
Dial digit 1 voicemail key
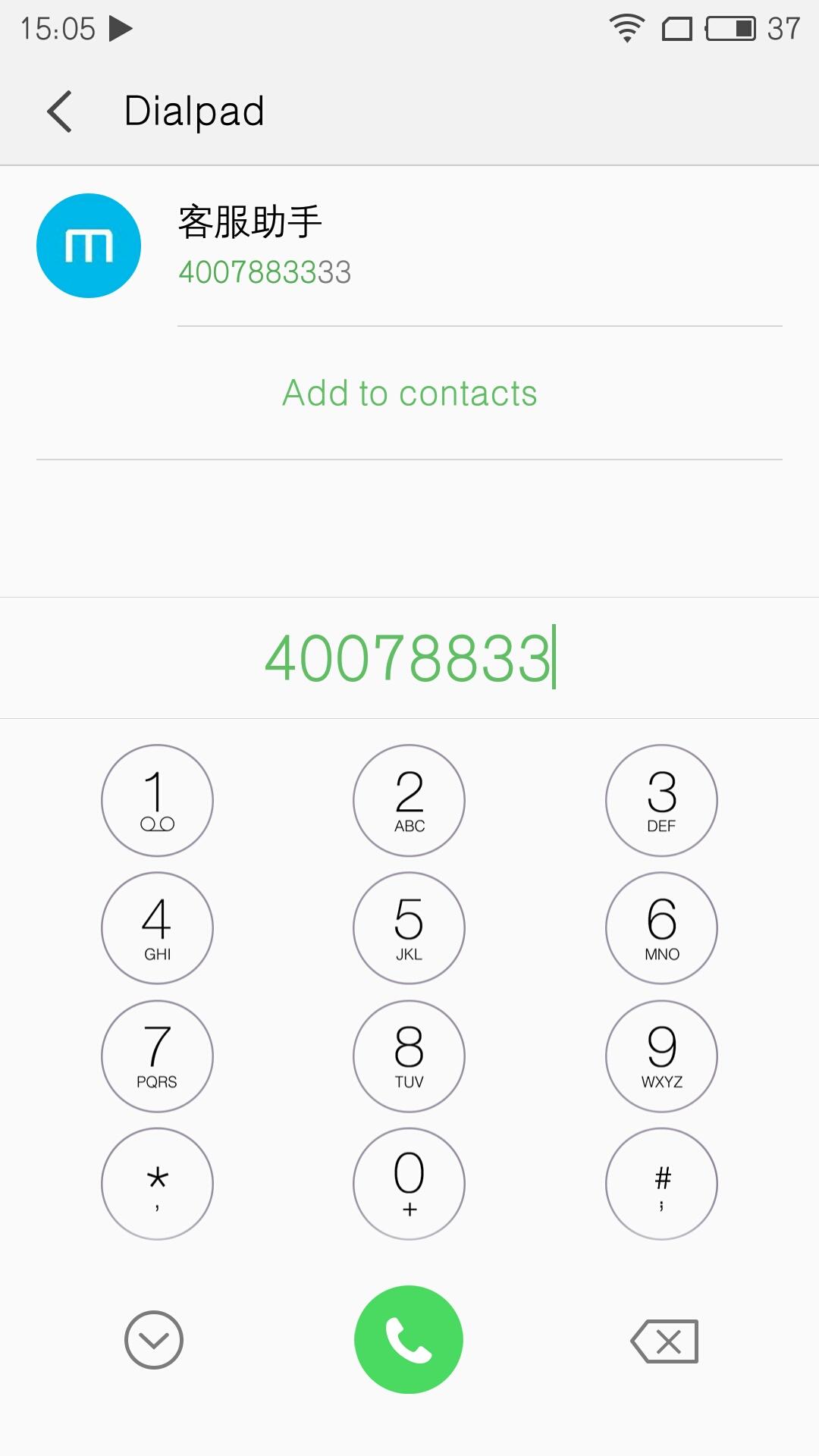tap(157, 800)
